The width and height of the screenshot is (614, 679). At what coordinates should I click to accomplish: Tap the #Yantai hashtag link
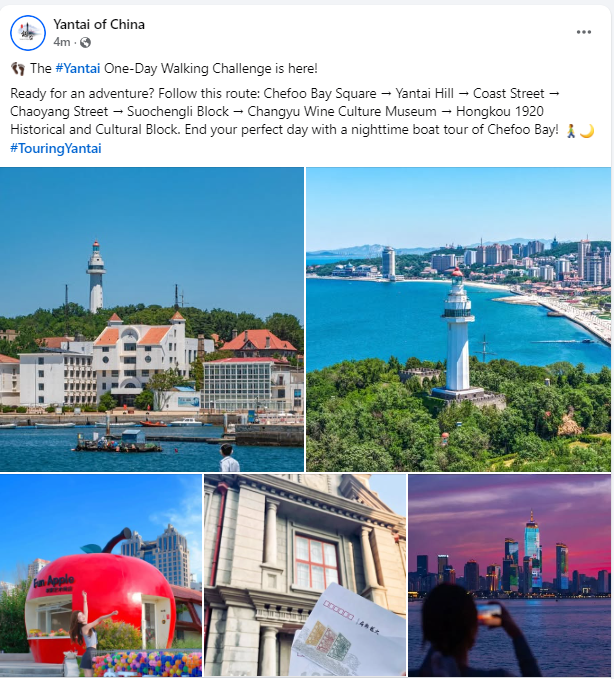point(77,68)
